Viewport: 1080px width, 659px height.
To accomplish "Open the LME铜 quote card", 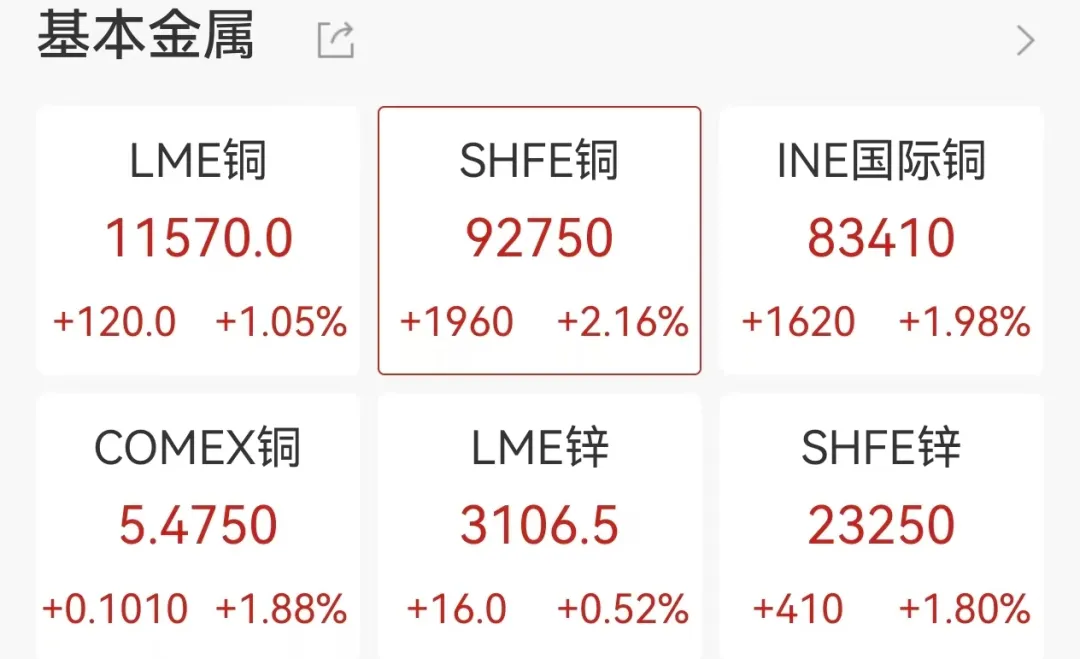I will pyautogui.click(x=198, y=240).
